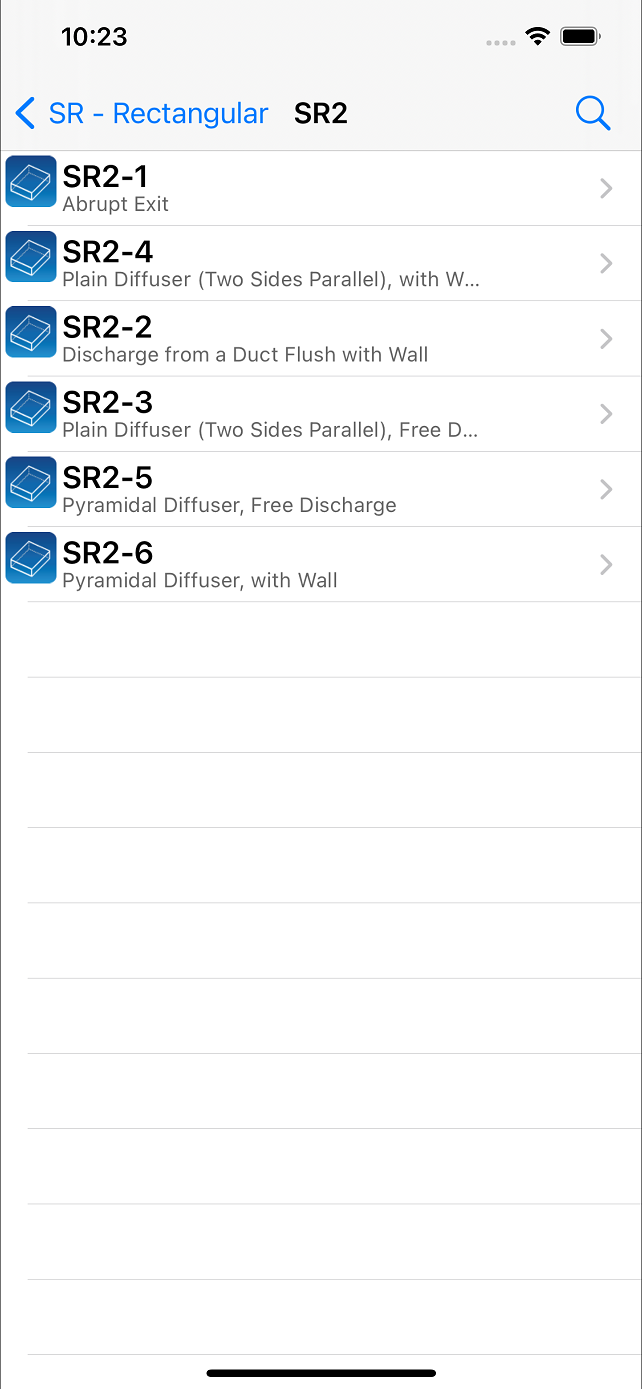Open SR2-5 Pyramidal Diffuser, Free Discharge

[321, 489]
